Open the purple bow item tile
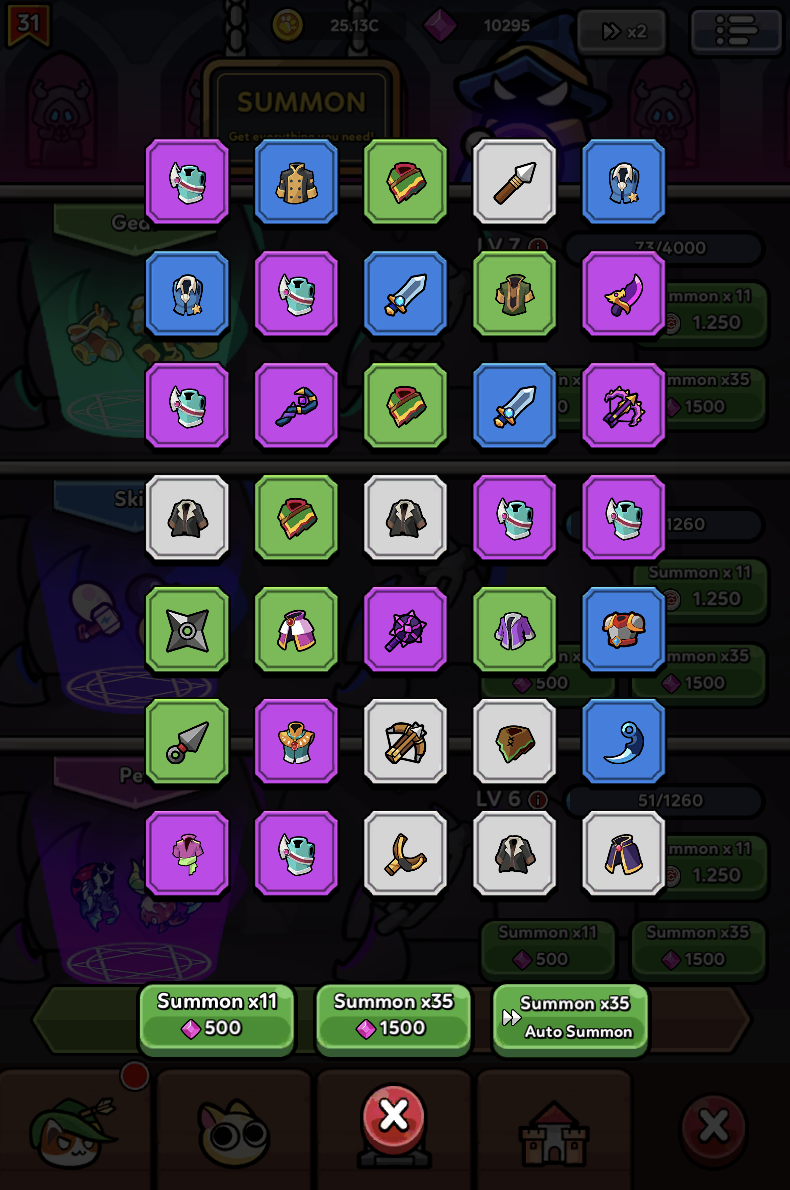 coord(623,406)
